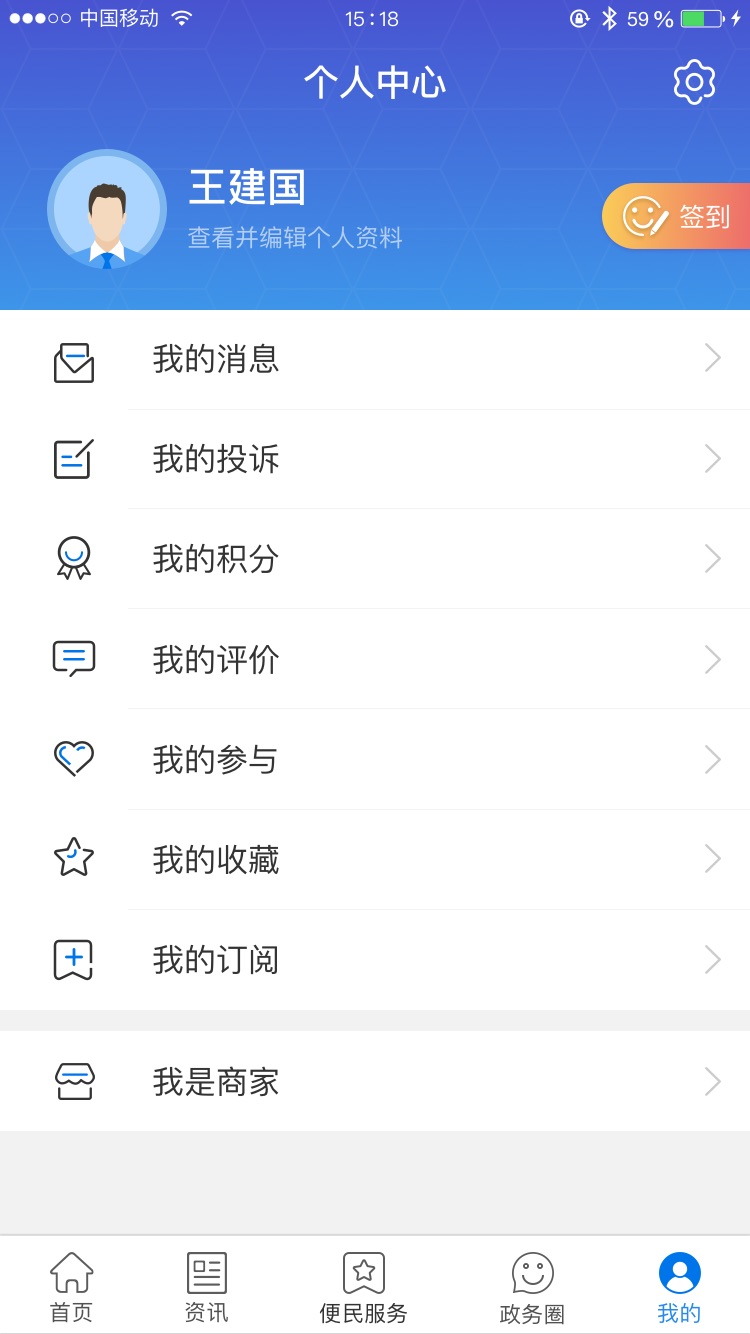
Task: View 我的订阅 subscriptions
Action: click(x=375, y=960)
